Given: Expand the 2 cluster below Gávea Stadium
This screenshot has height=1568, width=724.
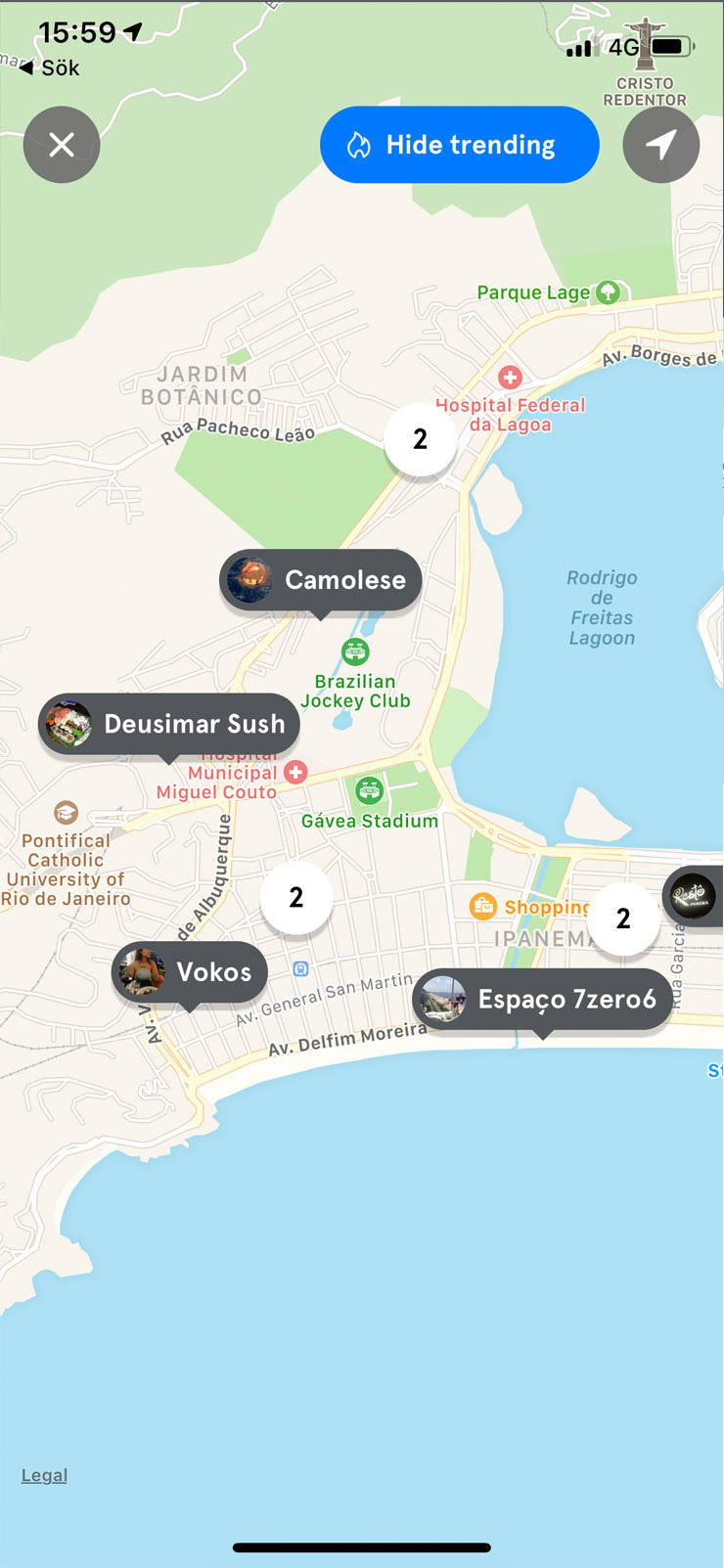Looking at the screenshot, I should pos(296,897).
